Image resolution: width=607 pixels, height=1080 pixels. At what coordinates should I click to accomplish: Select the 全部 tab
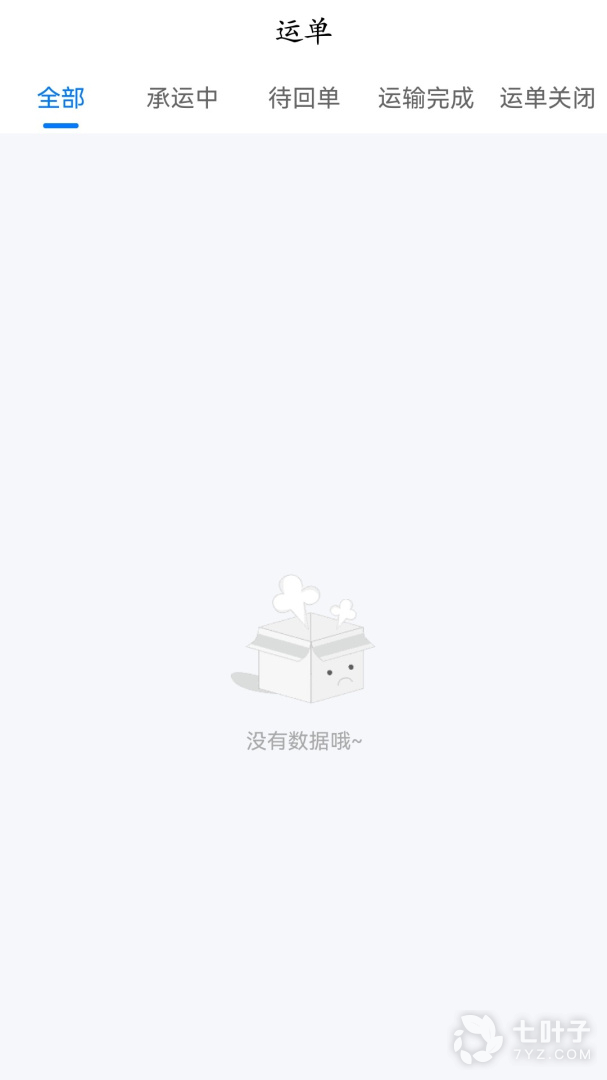(61, 98)
